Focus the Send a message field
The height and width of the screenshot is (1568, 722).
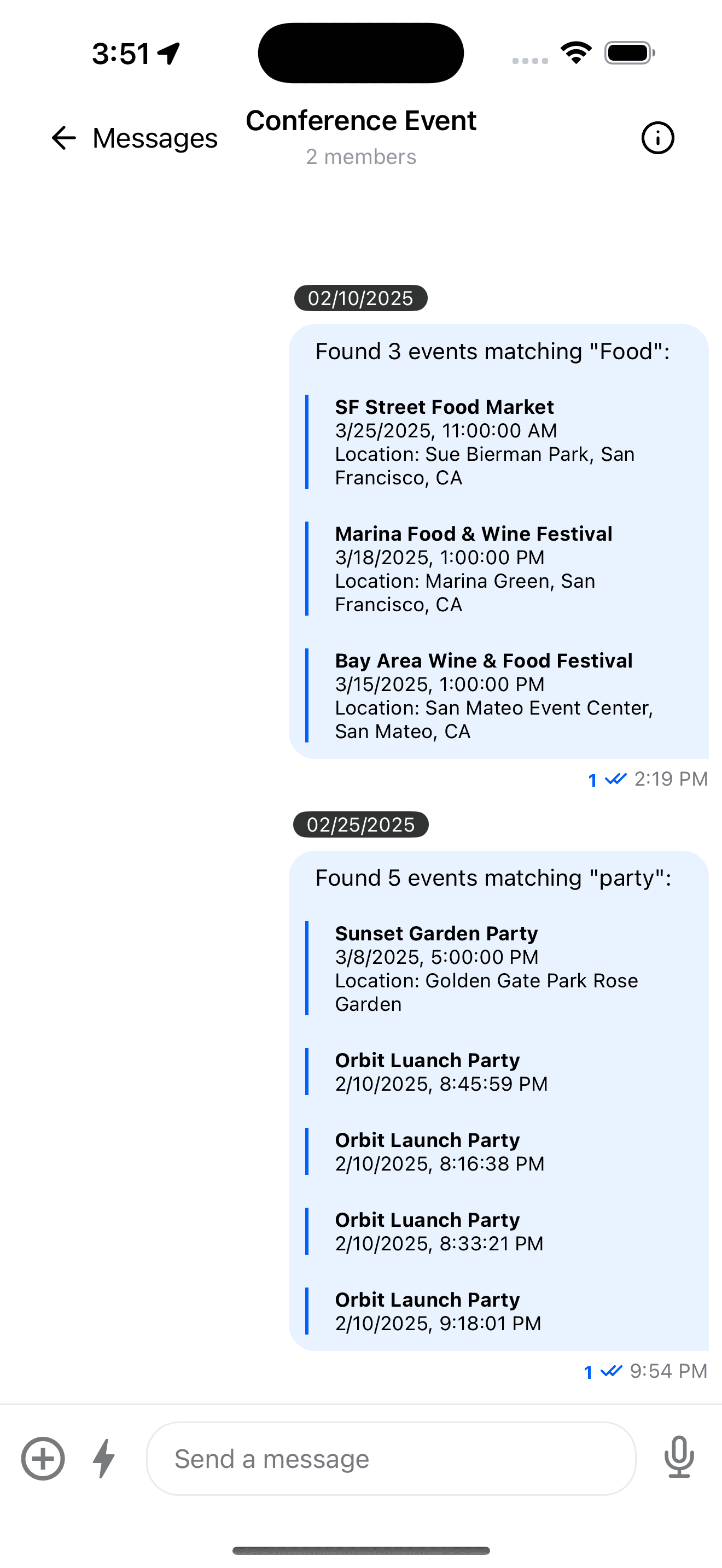coord(391,1459)
